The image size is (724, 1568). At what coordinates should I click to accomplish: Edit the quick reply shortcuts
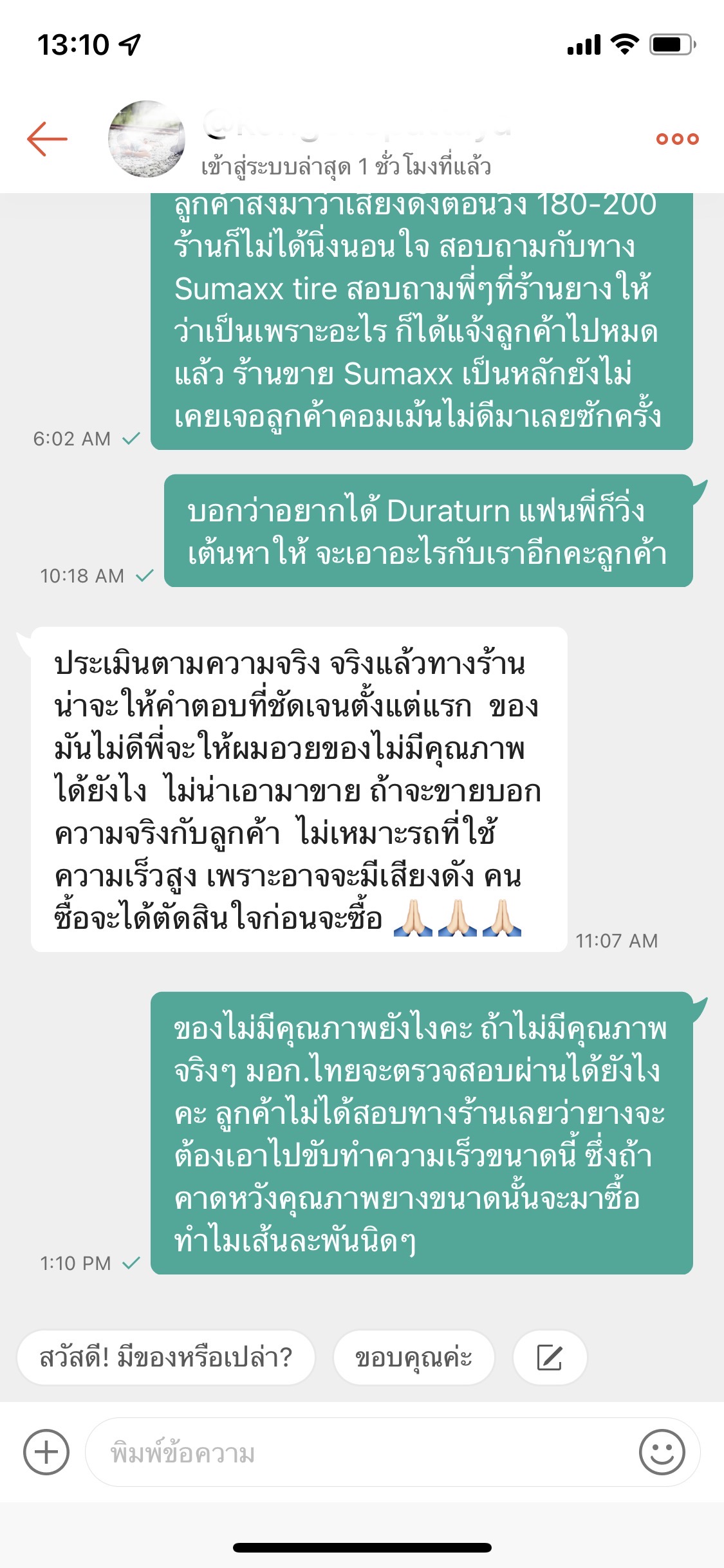point(550,1358)
